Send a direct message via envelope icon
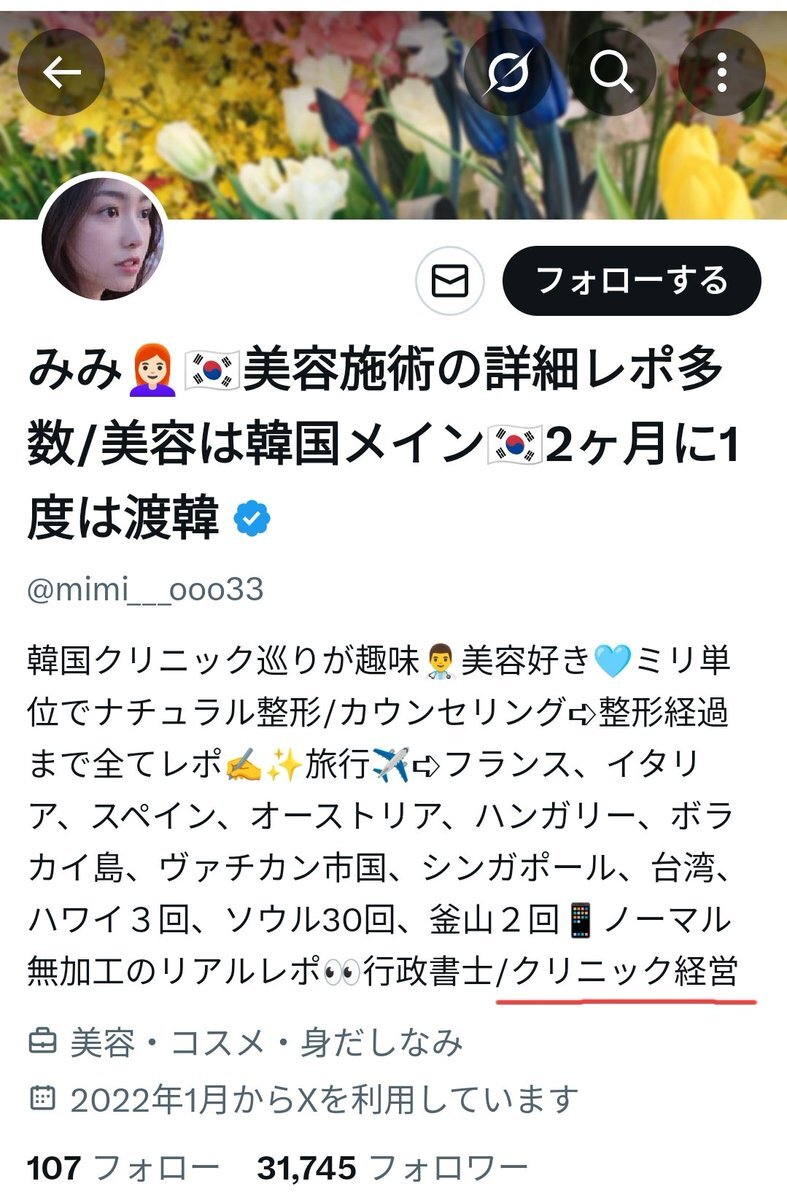This screenshot has width=787, height=1200. (450, 283)
